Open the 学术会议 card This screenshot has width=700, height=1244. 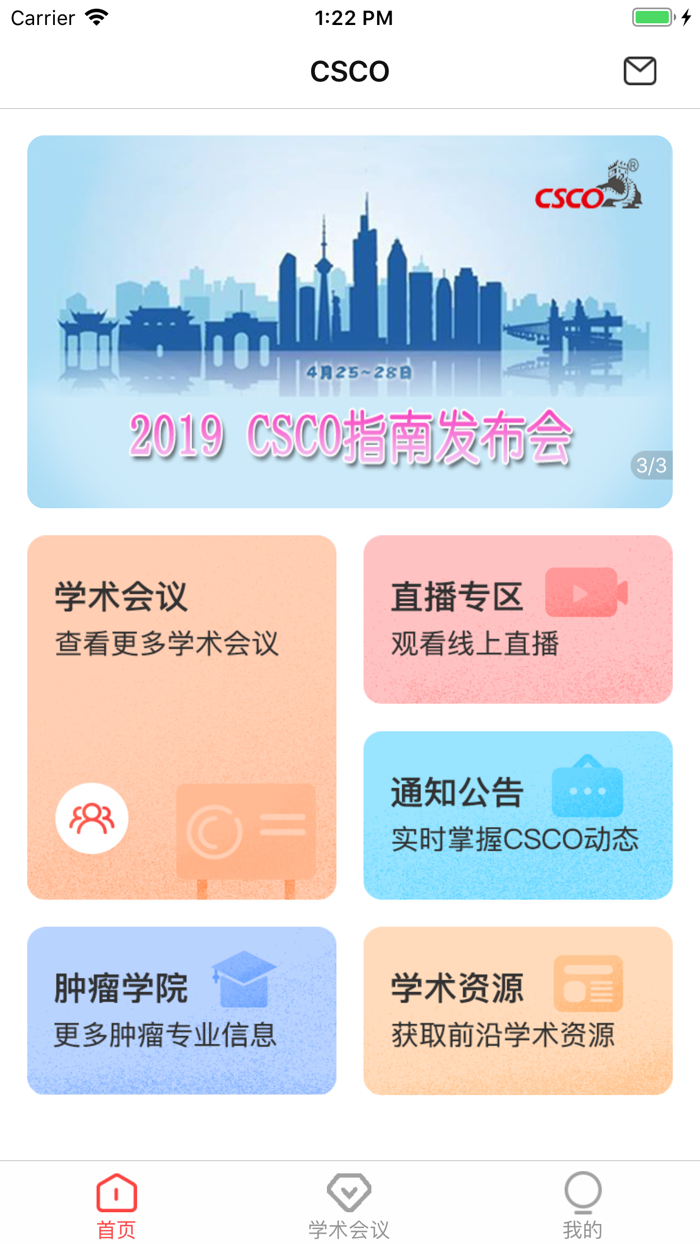(x=182, y=717)
